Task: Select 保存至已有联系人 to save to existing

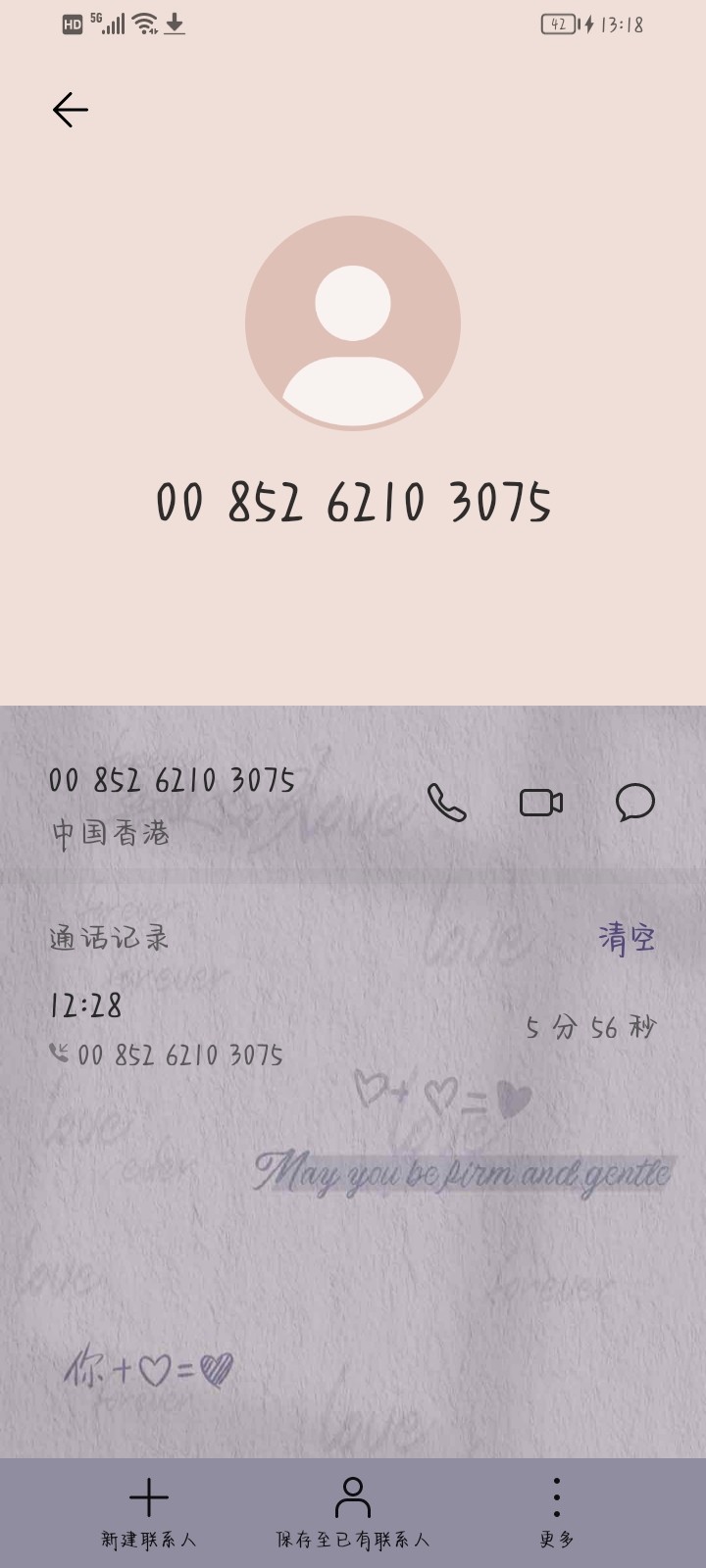Action: click(353, 1512)
